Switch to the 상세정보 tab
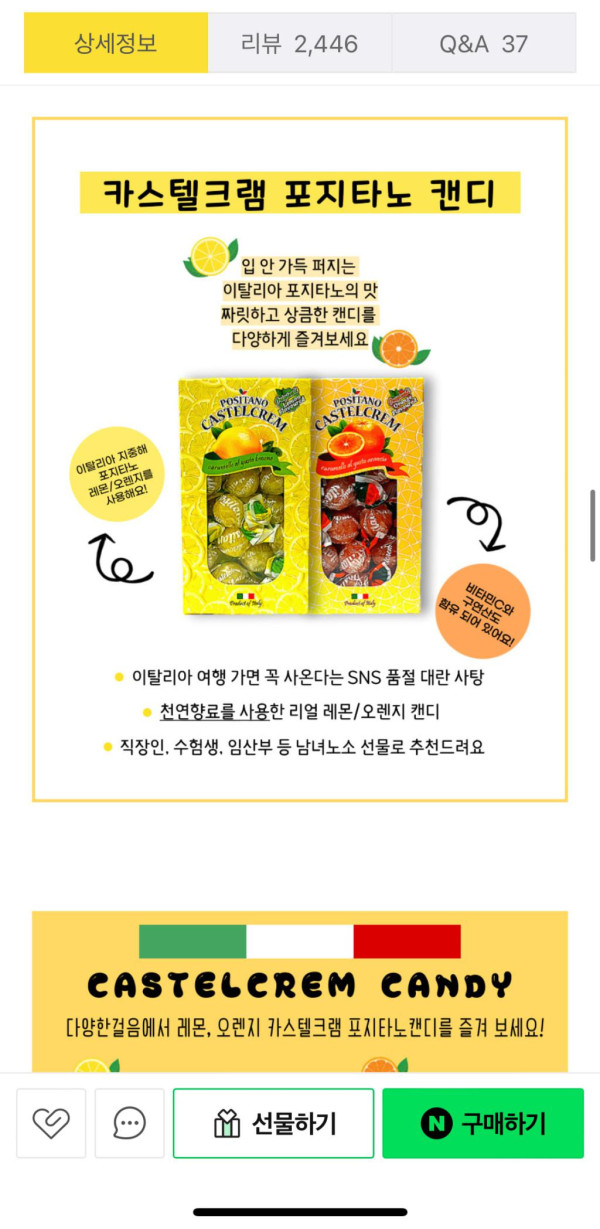 pyautogui.click(x=116, y=43)
